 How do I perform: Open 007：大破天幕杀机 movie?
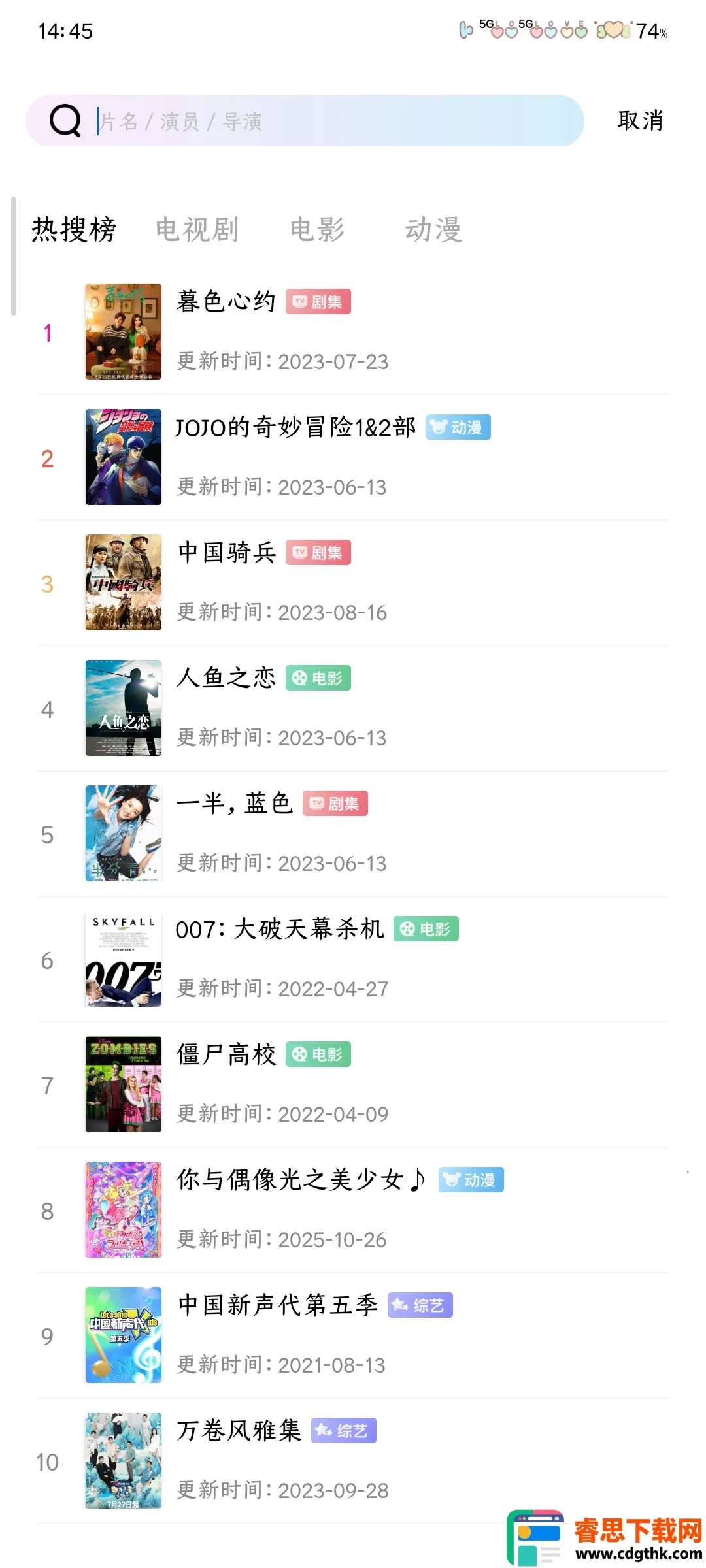(280, 929)
